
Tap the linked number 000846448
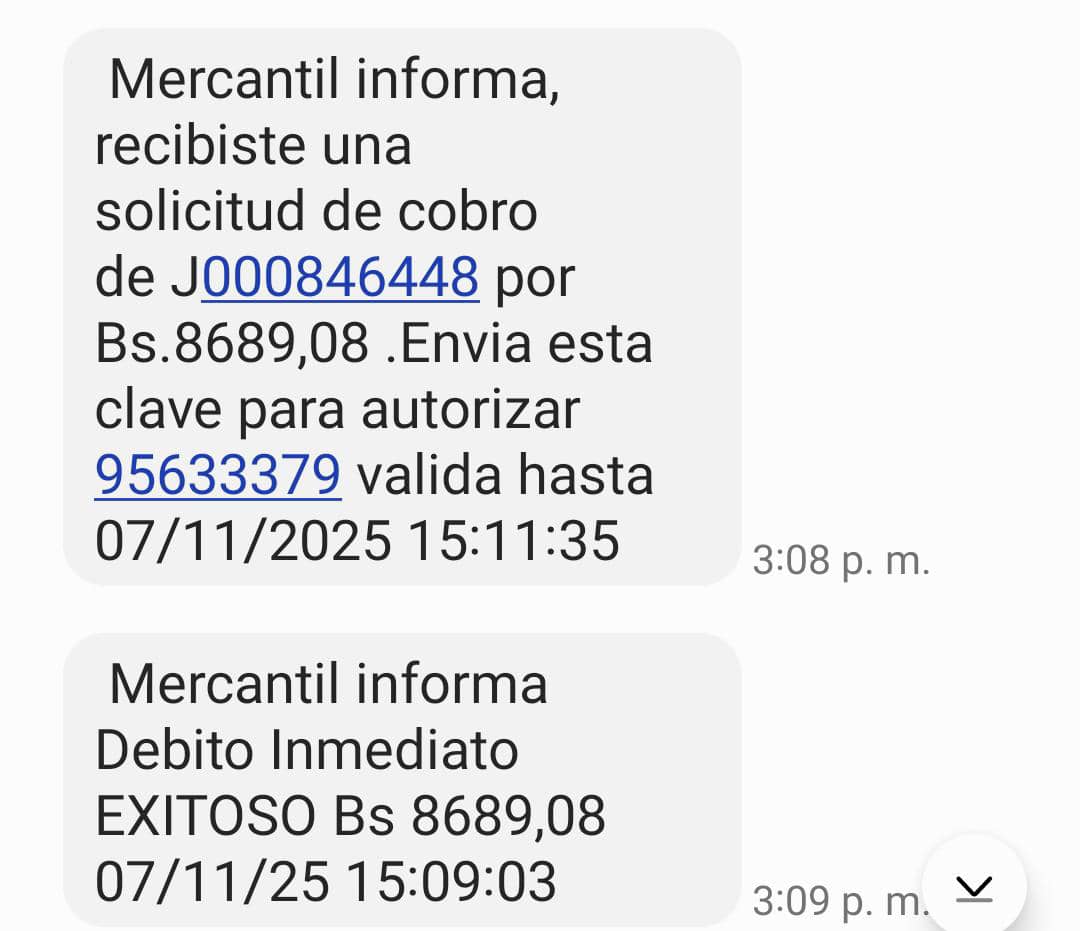(340, 277)
